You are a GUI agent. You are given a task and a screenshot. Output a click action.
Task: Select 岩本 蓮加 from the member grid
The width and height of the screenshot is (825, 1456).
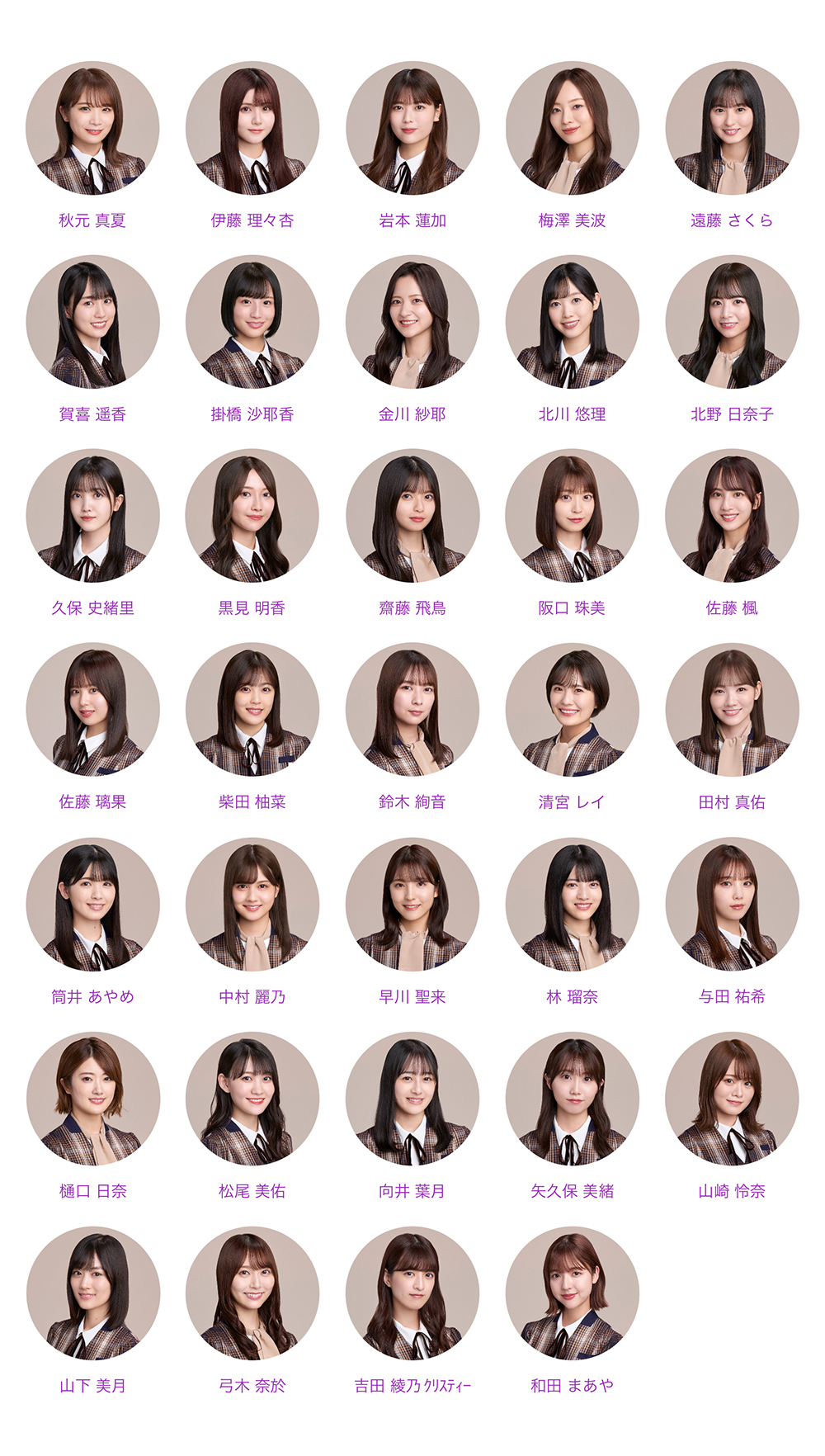pos(412,128)
